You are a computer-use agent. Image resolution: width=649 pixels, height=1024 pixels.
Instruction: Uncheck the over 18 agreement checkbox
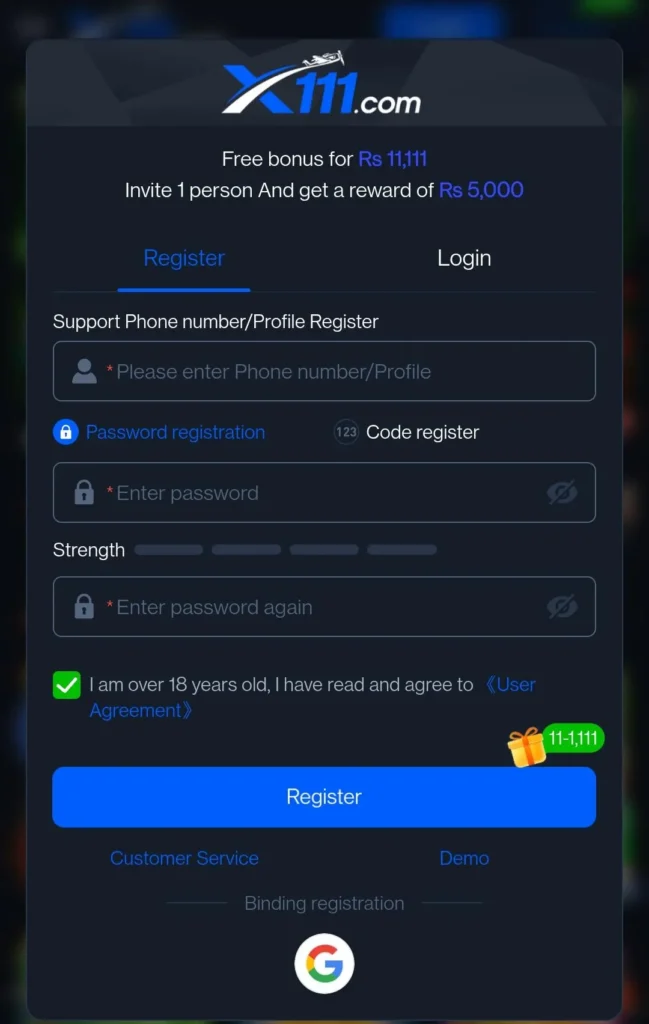(x=67, y=685)
